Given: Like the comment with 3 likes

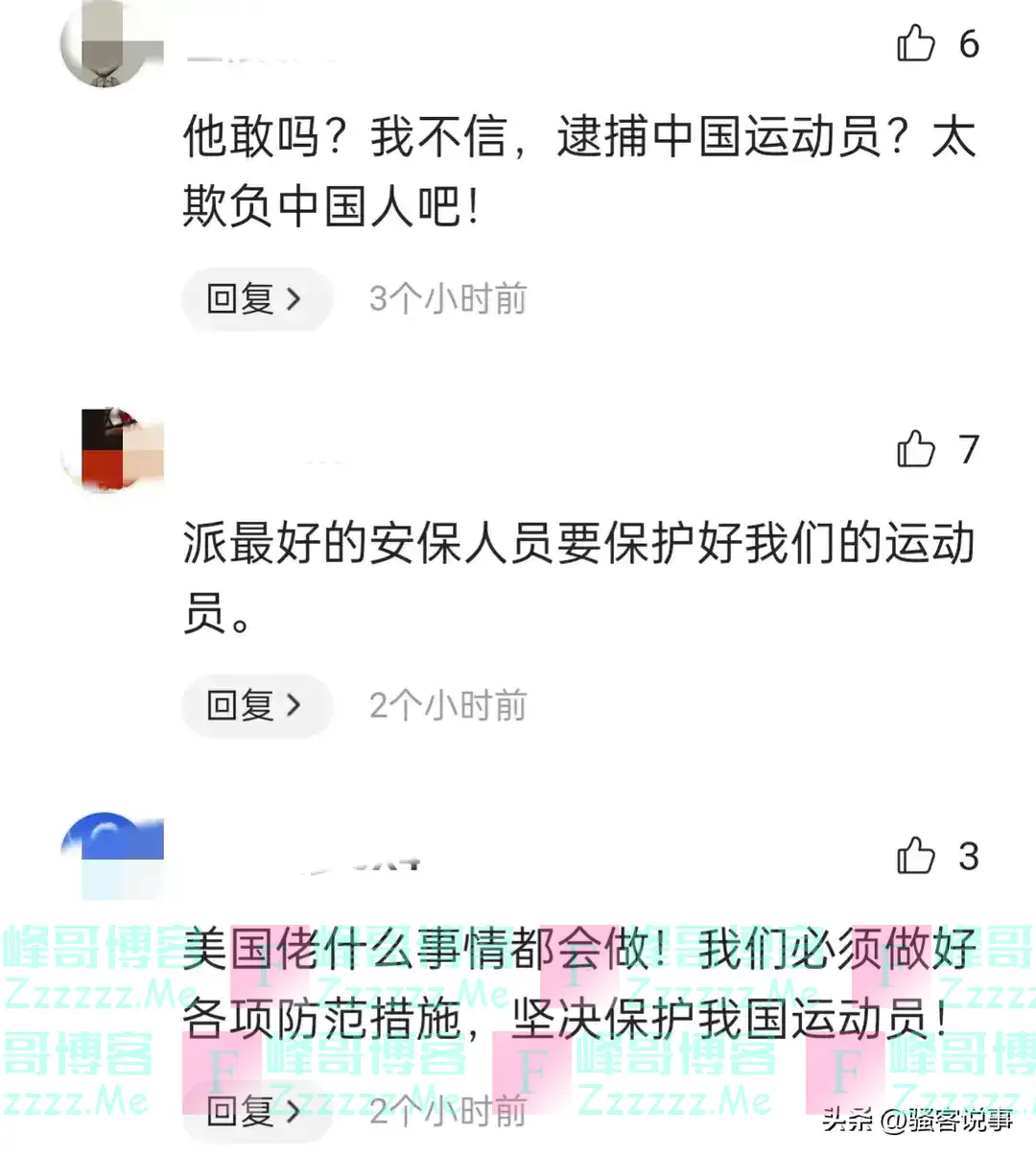Looking at the screenshot, I should 916,857.
